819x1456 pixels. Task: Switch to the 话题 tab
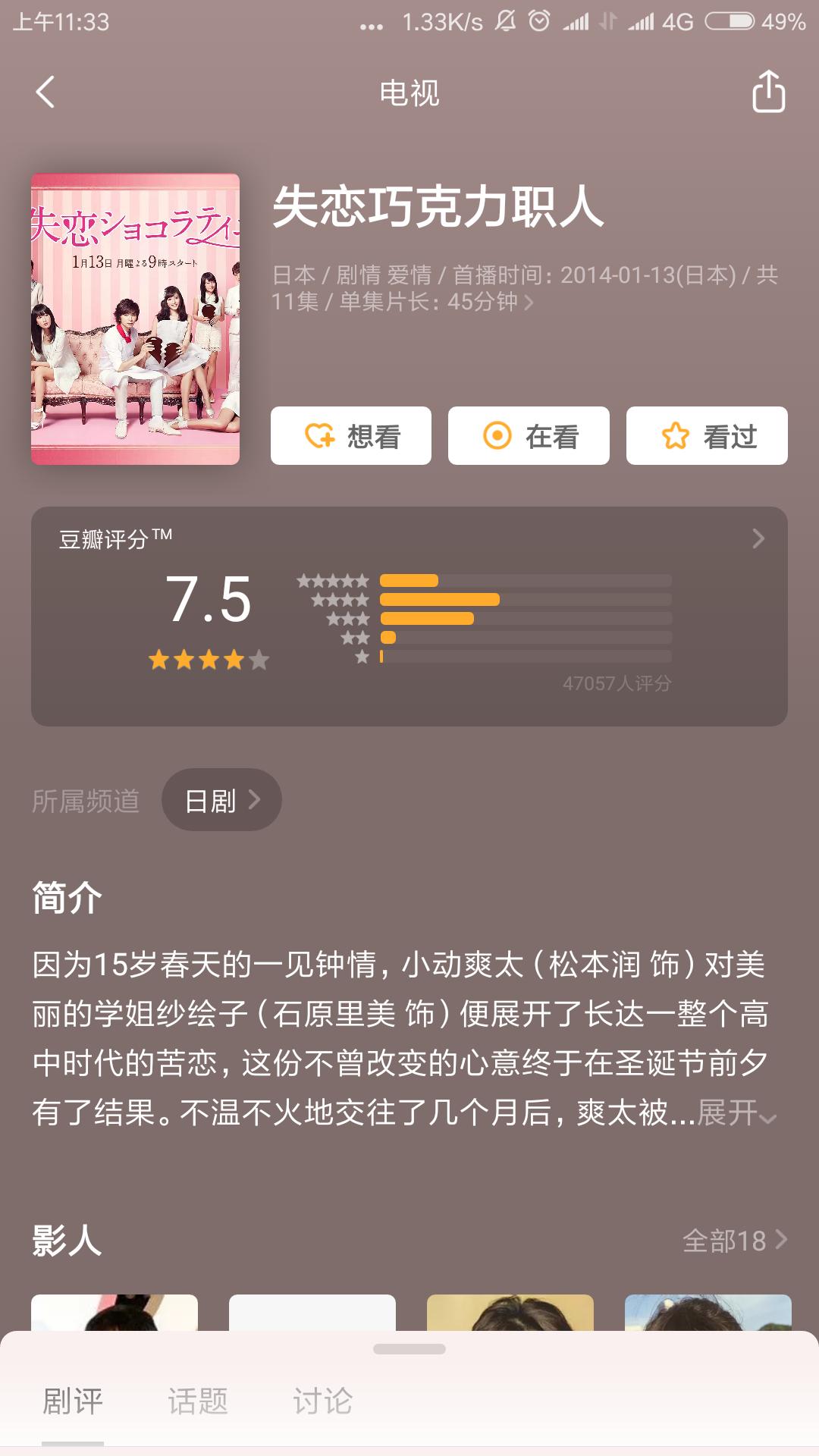click(x=198, y=1401)
